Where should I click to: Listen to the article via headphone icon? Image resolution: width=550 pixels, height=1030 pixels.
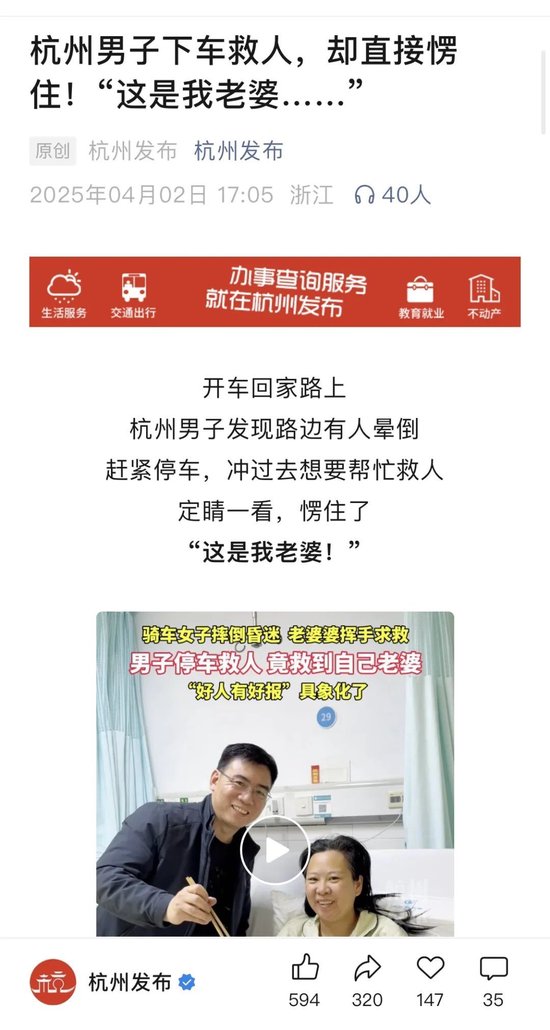point(364,194)
